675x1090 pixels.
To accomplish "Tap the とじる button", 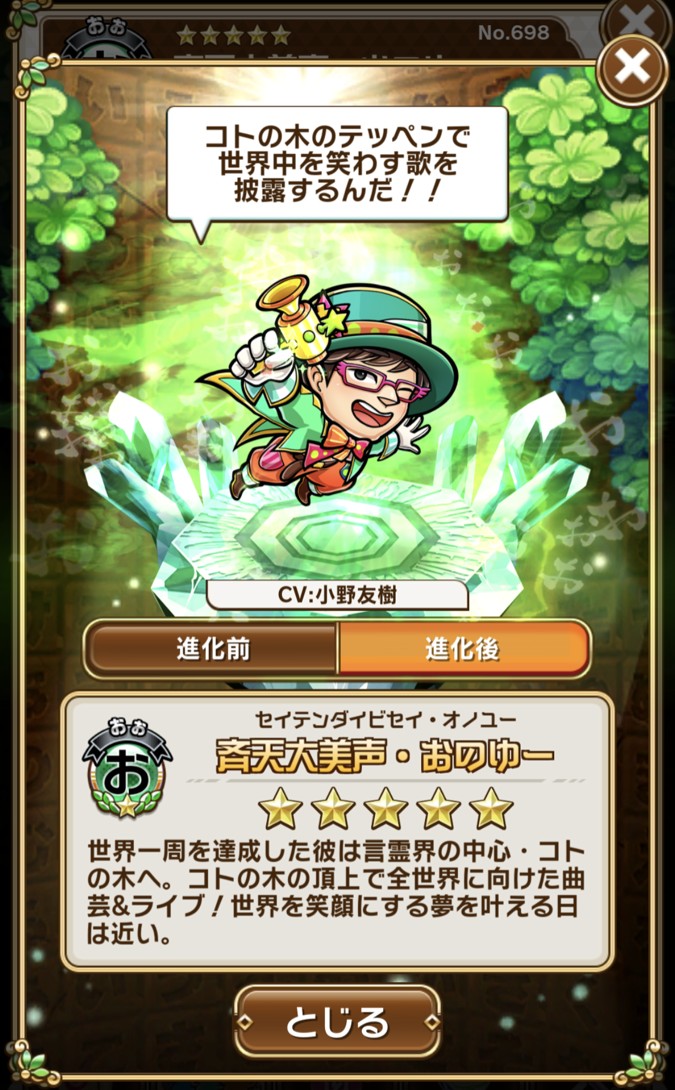I will (337, 1022).
